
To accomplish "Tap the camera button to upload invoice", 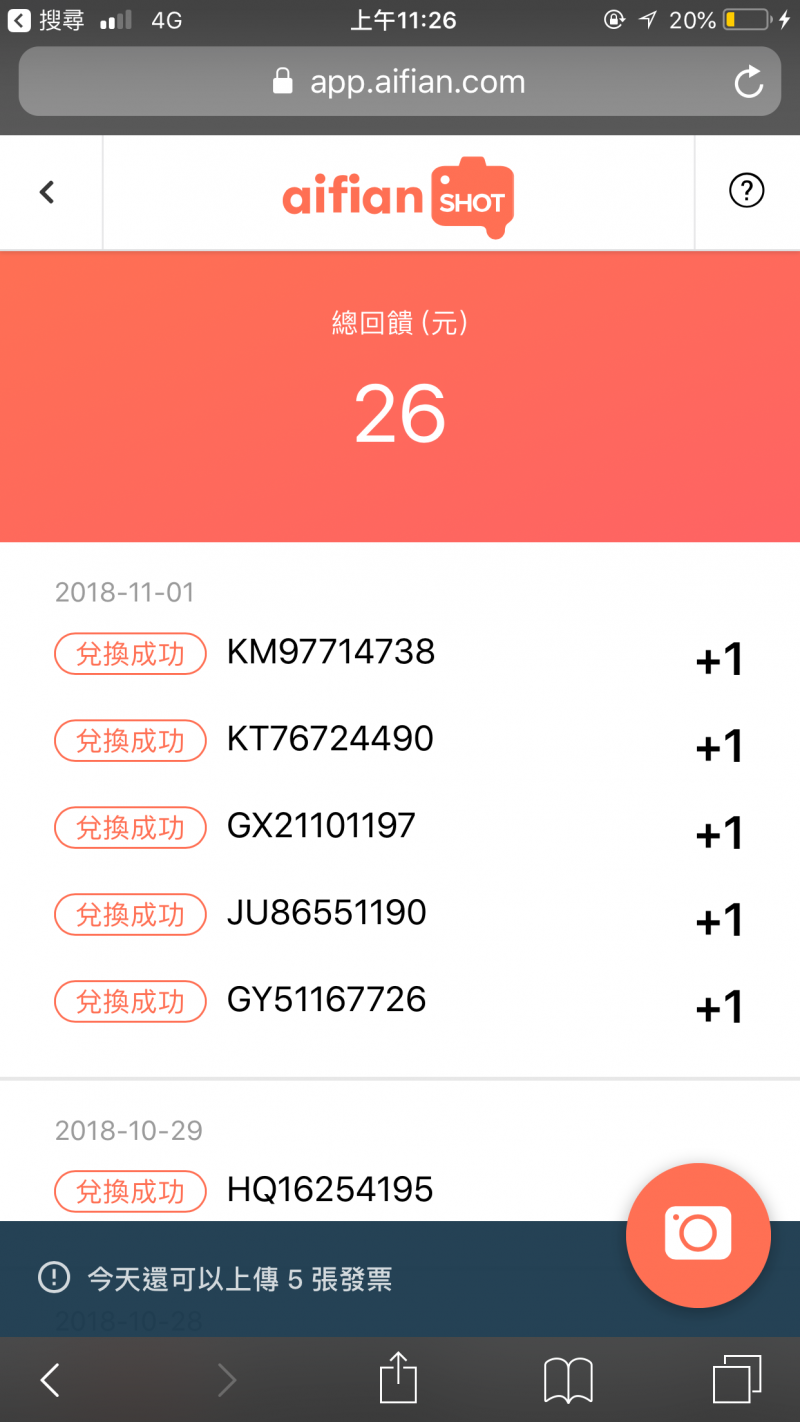I will click(698, 1236).
